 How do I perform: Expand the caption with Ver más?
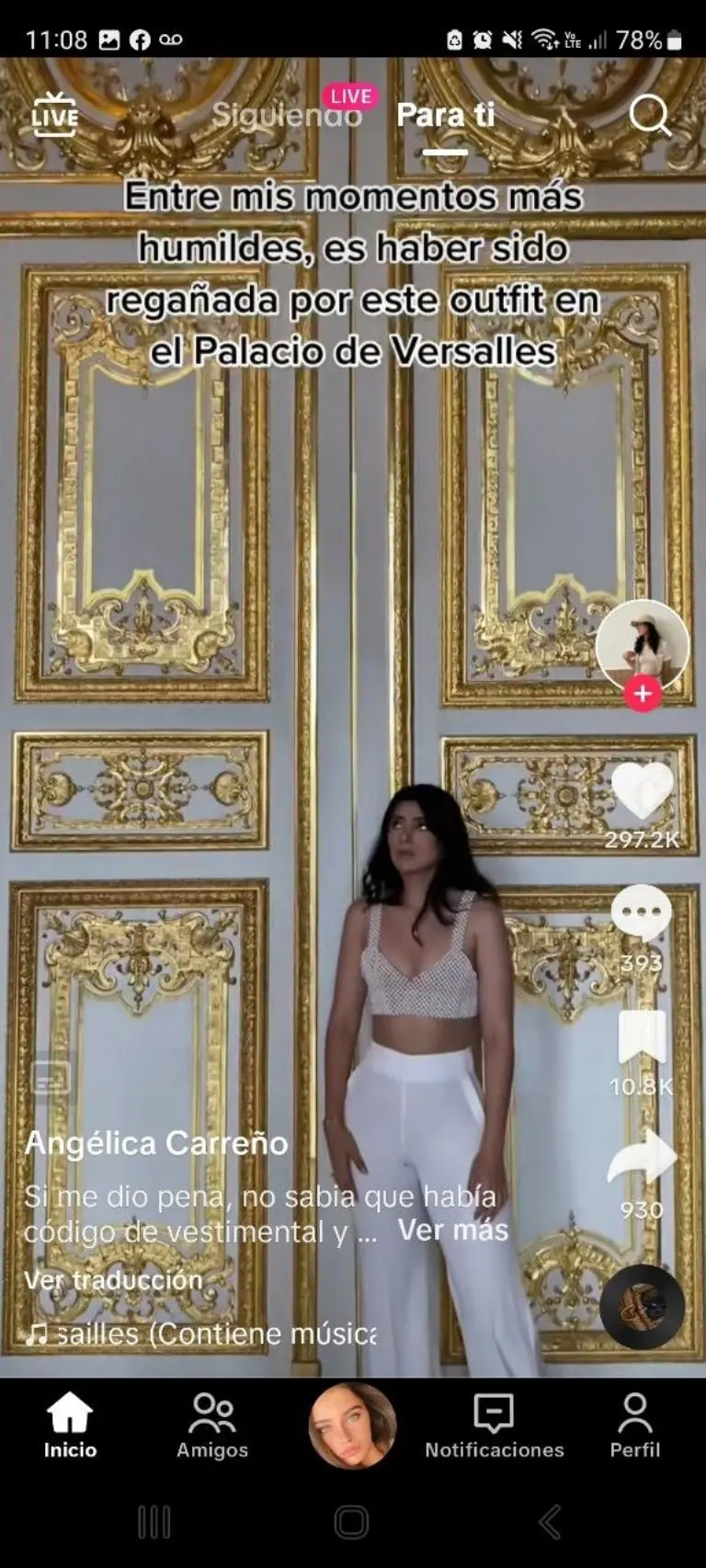pyautogui.click(x=452, y=1230)
